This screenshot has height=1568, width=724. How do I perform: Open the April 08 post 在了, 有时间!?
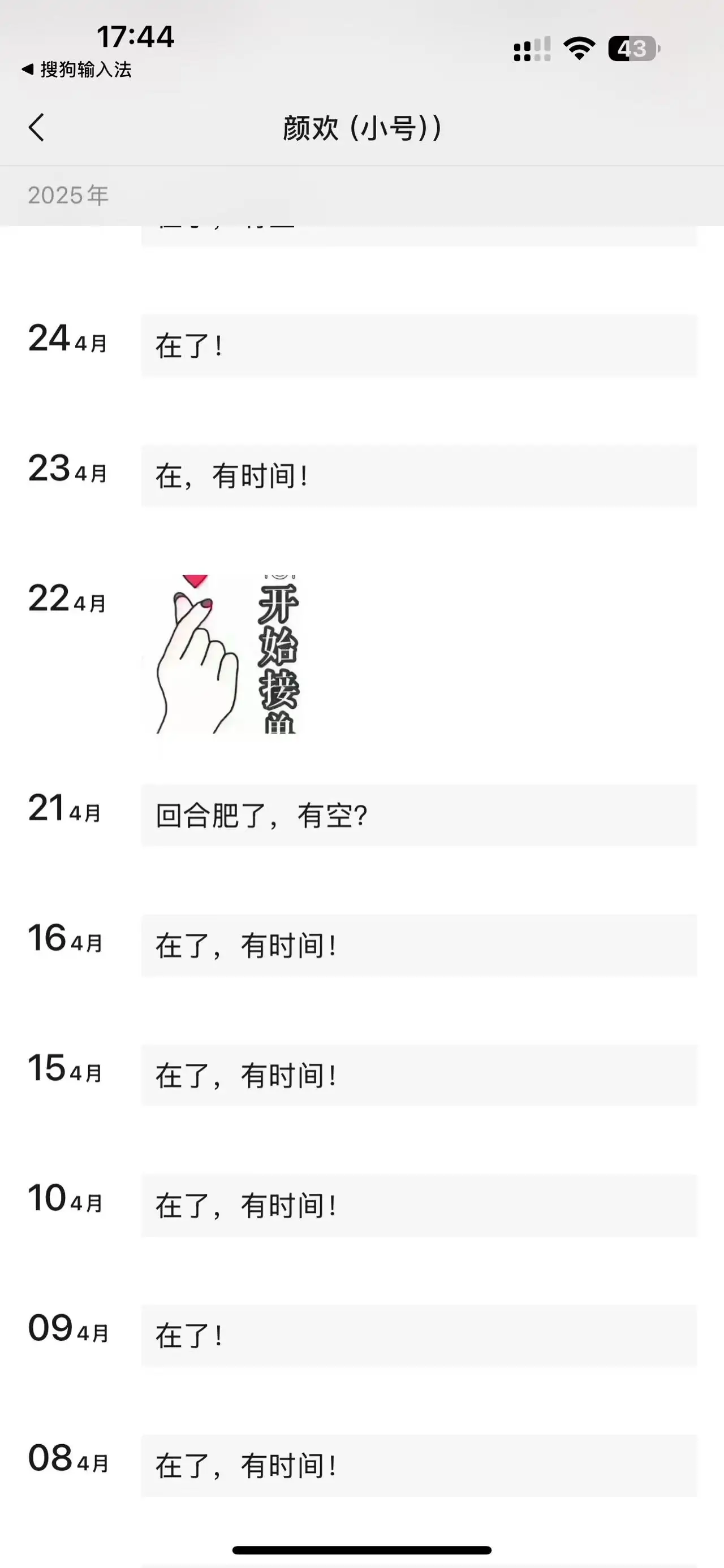tap(419, 1465)
